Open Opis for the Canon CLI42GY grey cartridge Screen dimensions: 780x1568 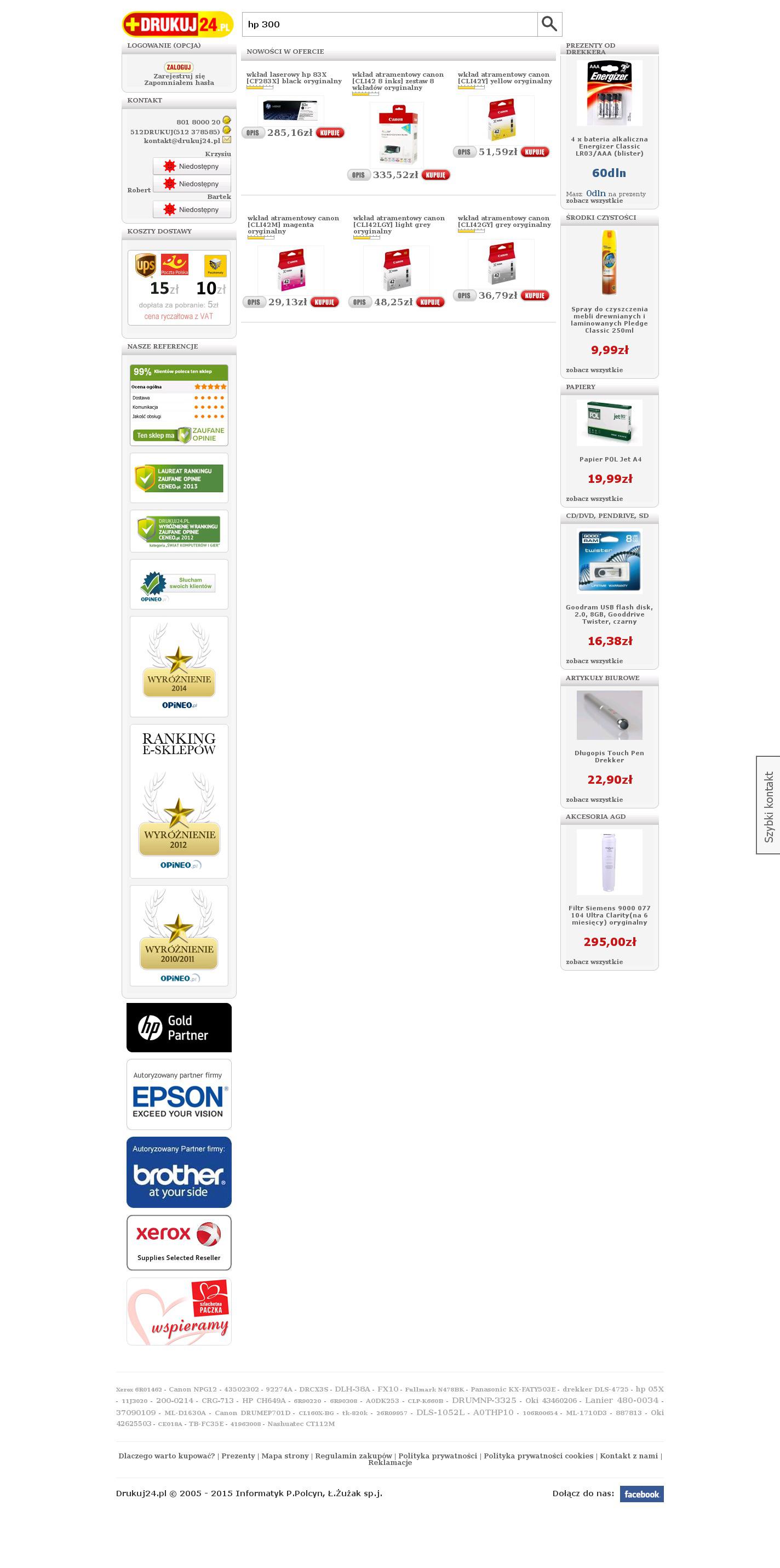click(464, 296)
